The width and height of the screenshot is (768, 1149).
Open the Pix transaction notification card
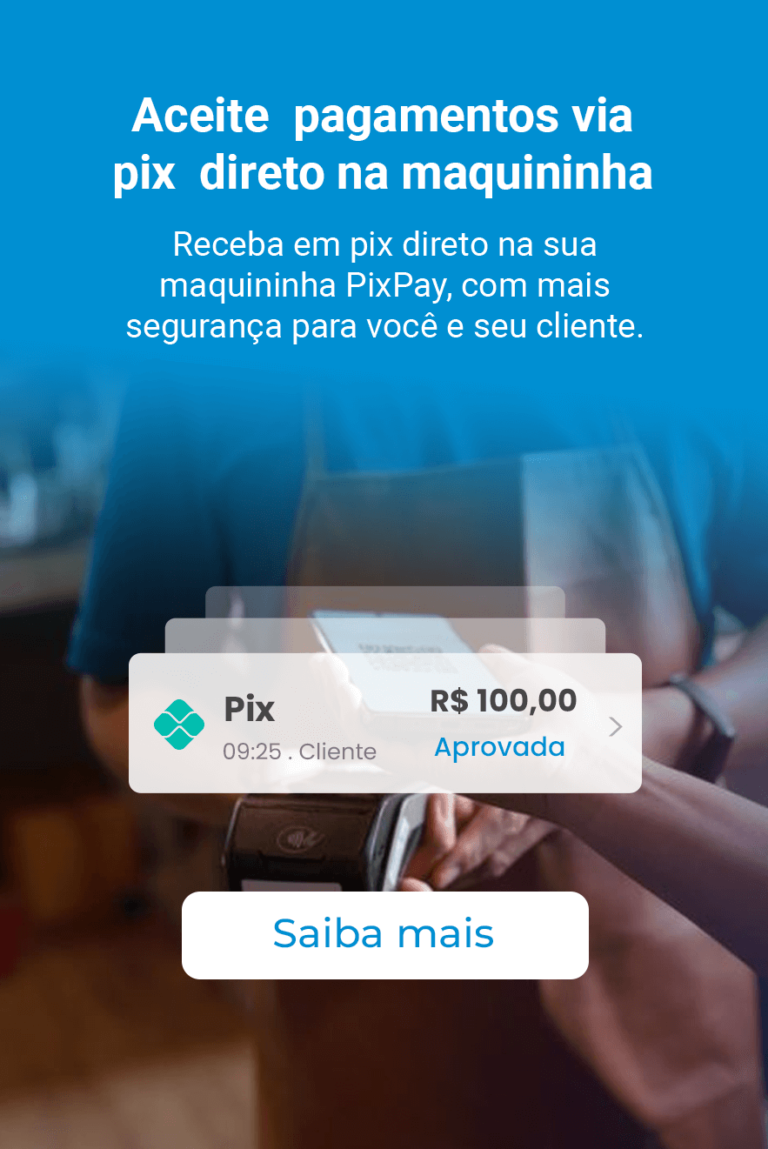coord(384,722)
